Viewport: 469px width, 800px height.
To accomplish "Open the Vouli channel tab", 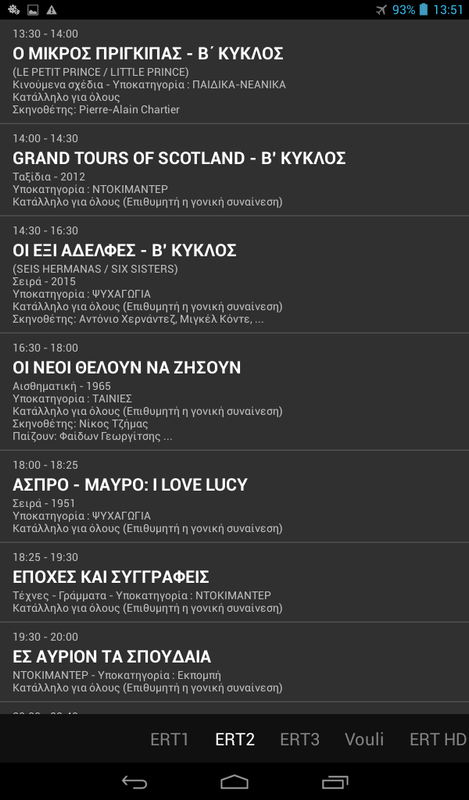I will 364,739.
